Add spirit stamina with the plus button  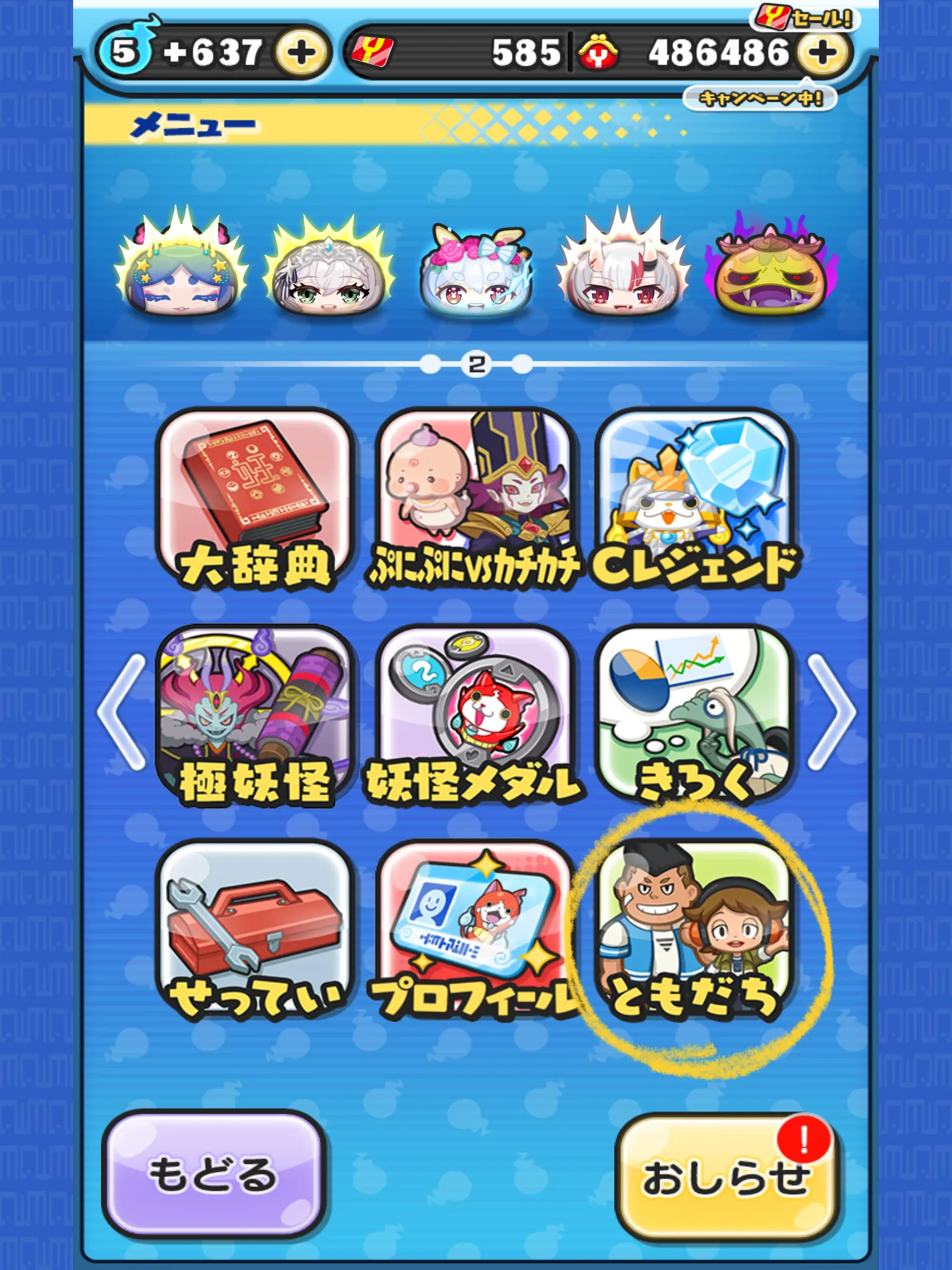(x=301, y=53)
